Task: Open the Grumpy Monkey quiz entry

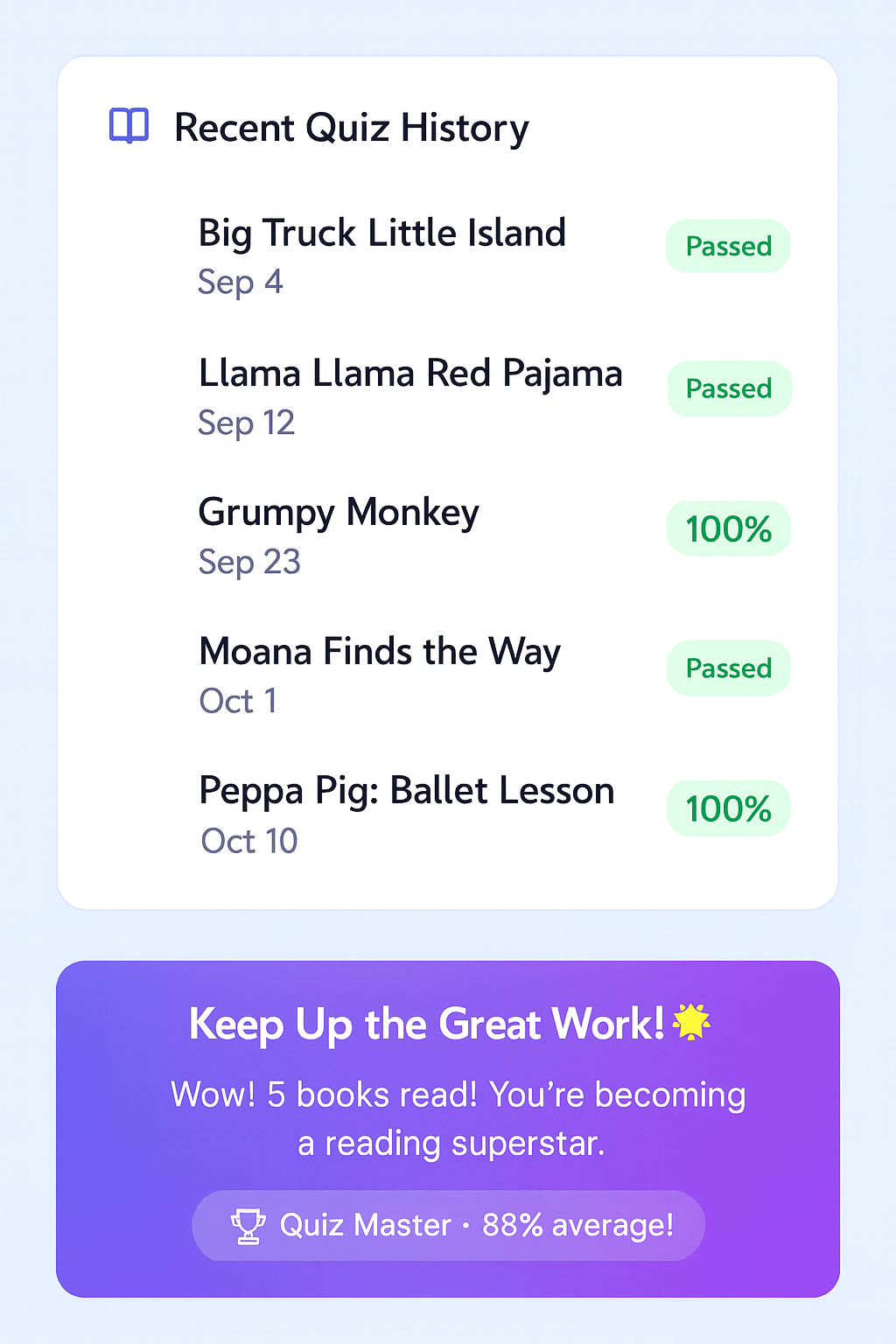Action: pyautogui.click(x=338, y=512)
